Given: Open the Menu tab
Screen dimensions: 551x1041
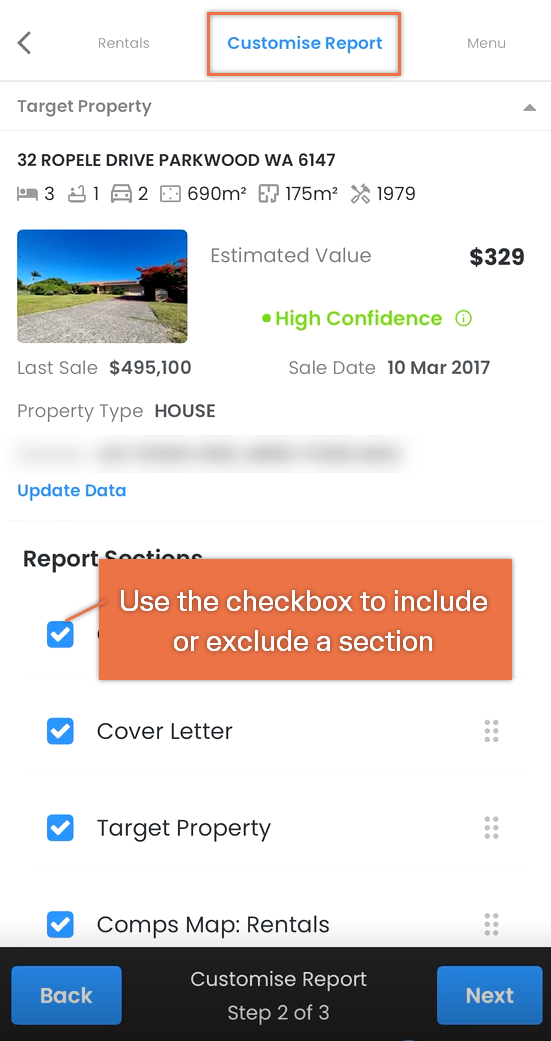Looking at the screenshot, I should pos(486,43).
